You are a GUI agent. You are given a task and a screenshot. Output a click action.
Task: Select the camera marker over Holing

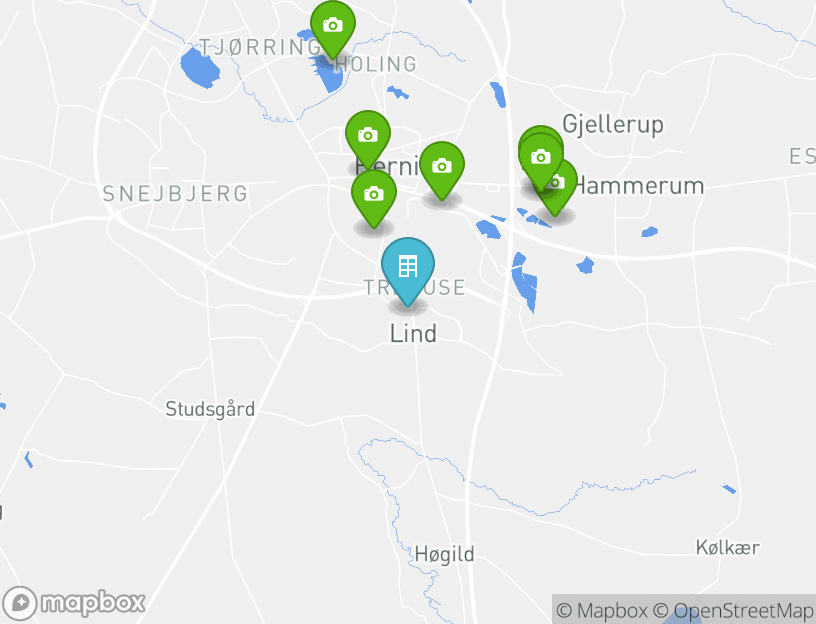pyautogui.click(x=332, y=26)
